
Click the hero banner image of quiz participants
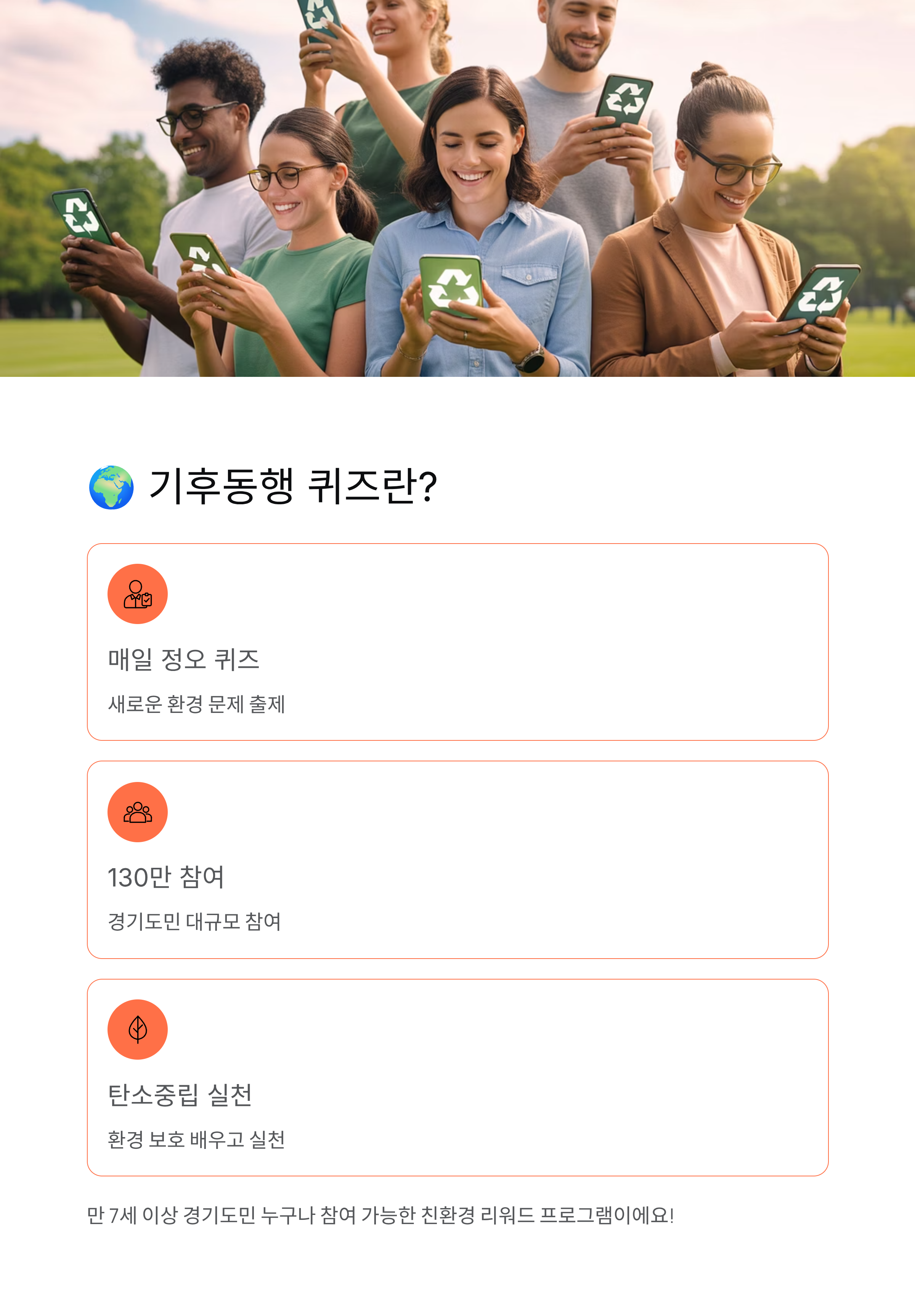[x=457, y=189]
